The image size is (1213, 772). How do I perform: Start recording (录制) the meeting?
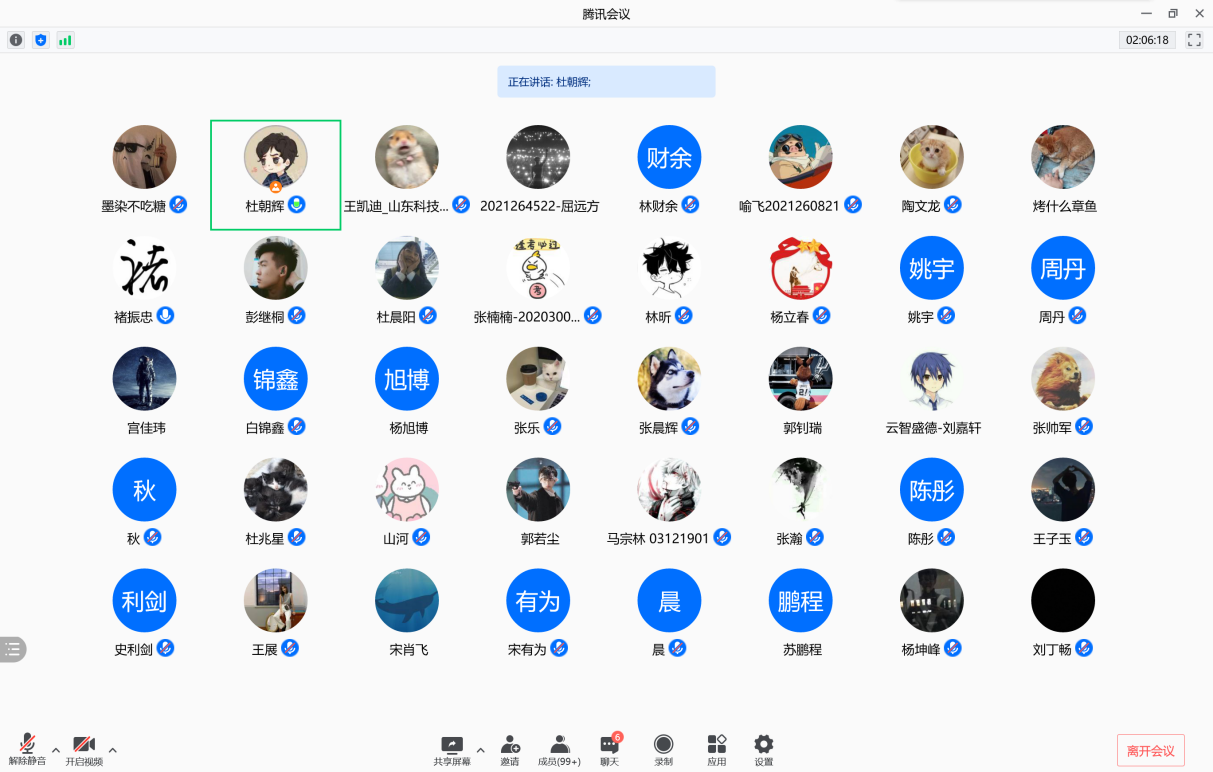pos(663,748)
